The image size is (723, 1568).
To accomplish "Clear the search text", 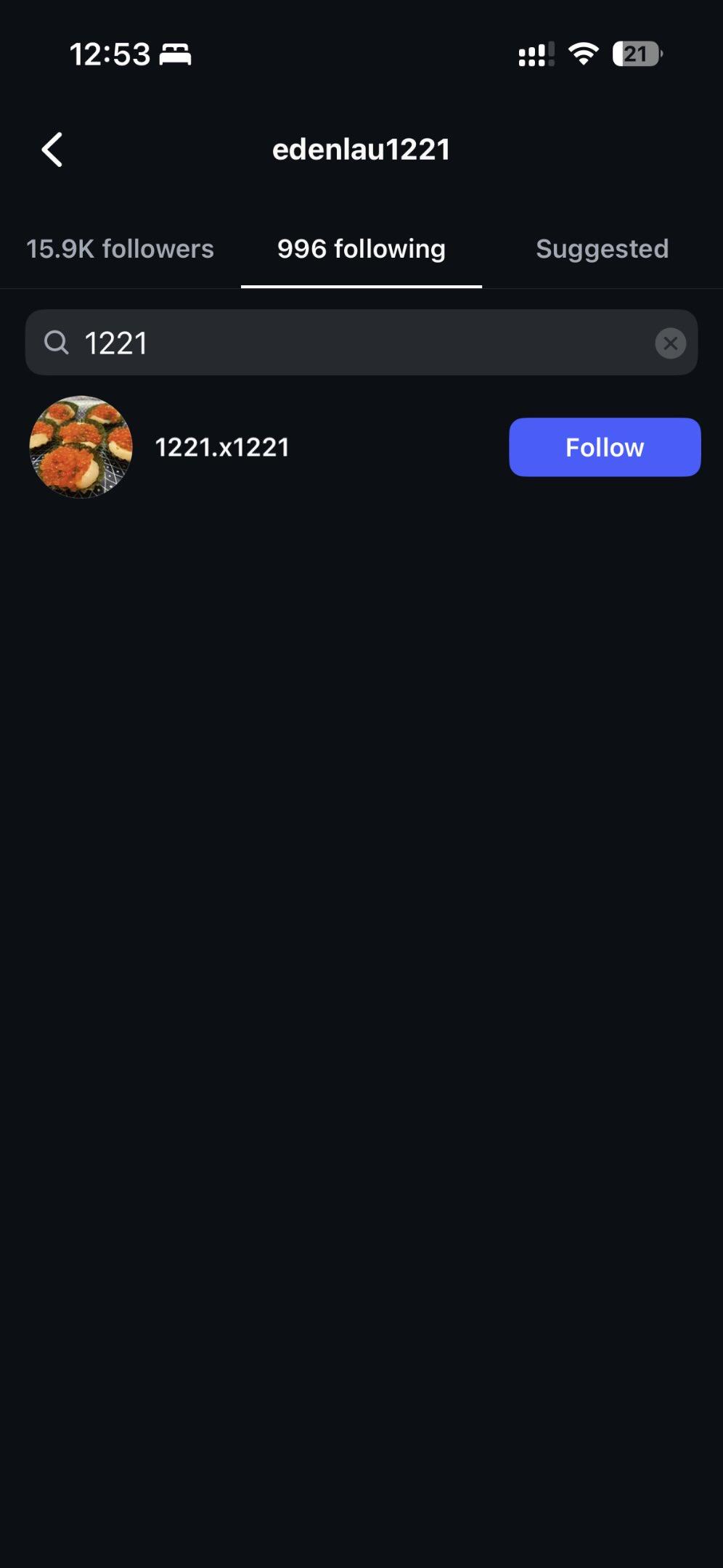I will tap(670, 343).
